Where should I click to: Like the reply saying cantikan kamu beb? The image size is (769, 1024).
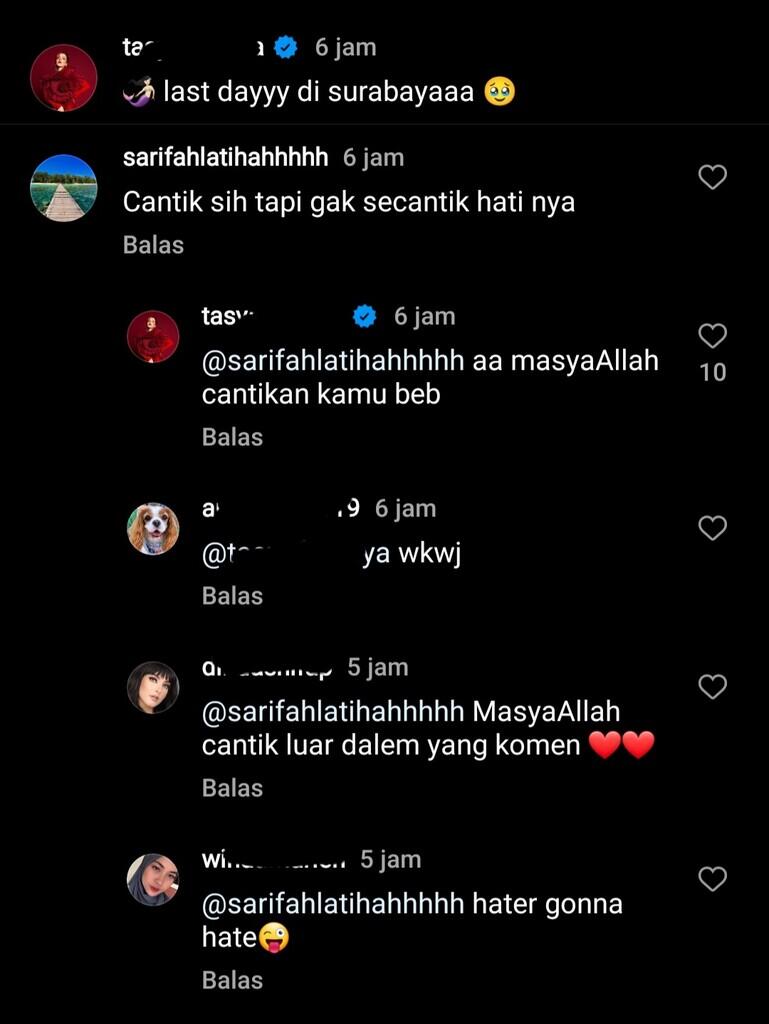coord(712,336)
